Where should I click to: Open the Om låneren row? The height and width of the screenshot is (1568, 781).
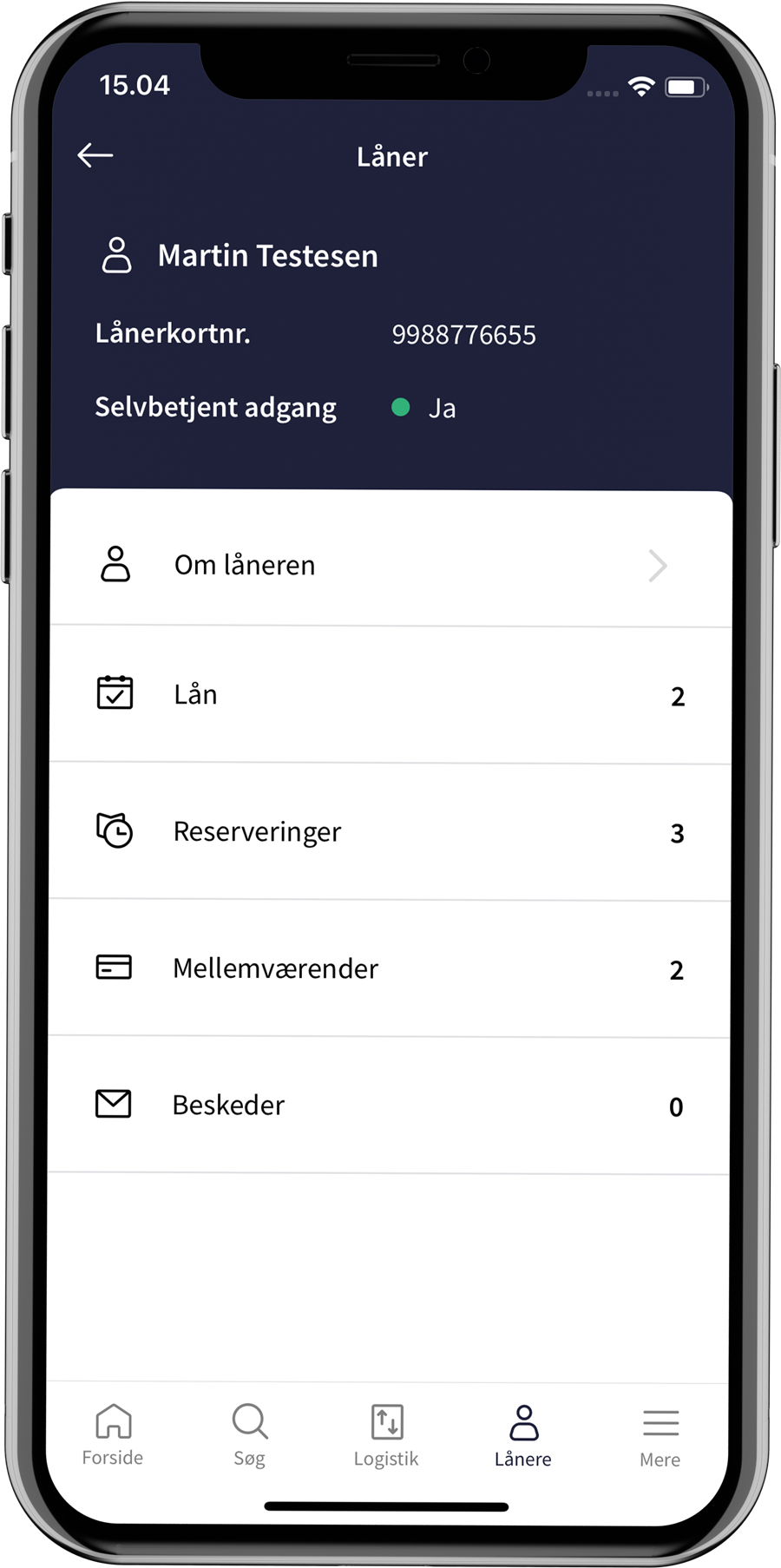point(390,565)
